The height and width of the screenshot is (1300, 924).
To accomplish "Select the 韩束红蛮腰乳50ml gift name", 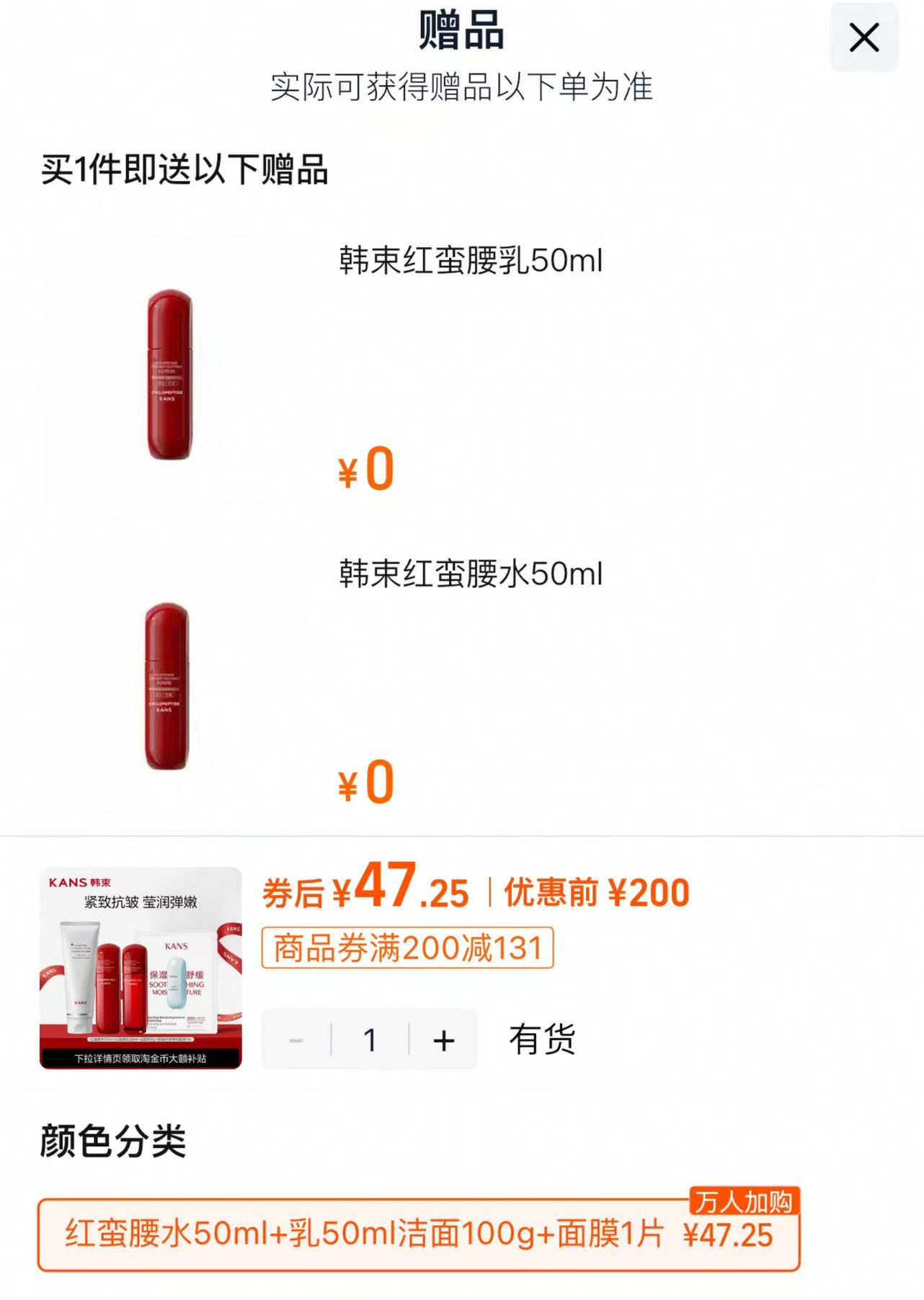I will click(x=469, y=261).
